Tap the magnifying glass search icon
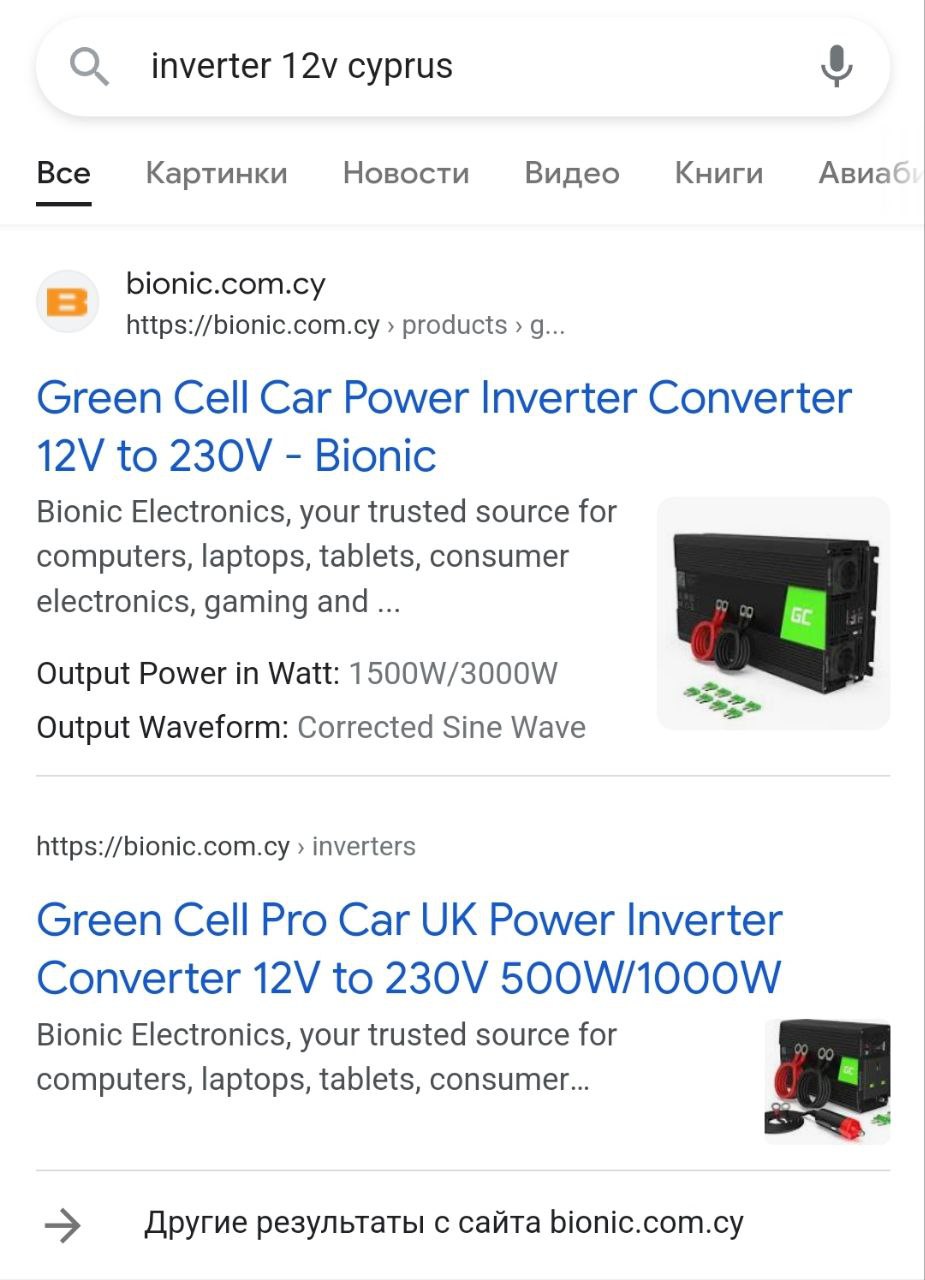This screenshot has height=1280, width=925. 89,67
